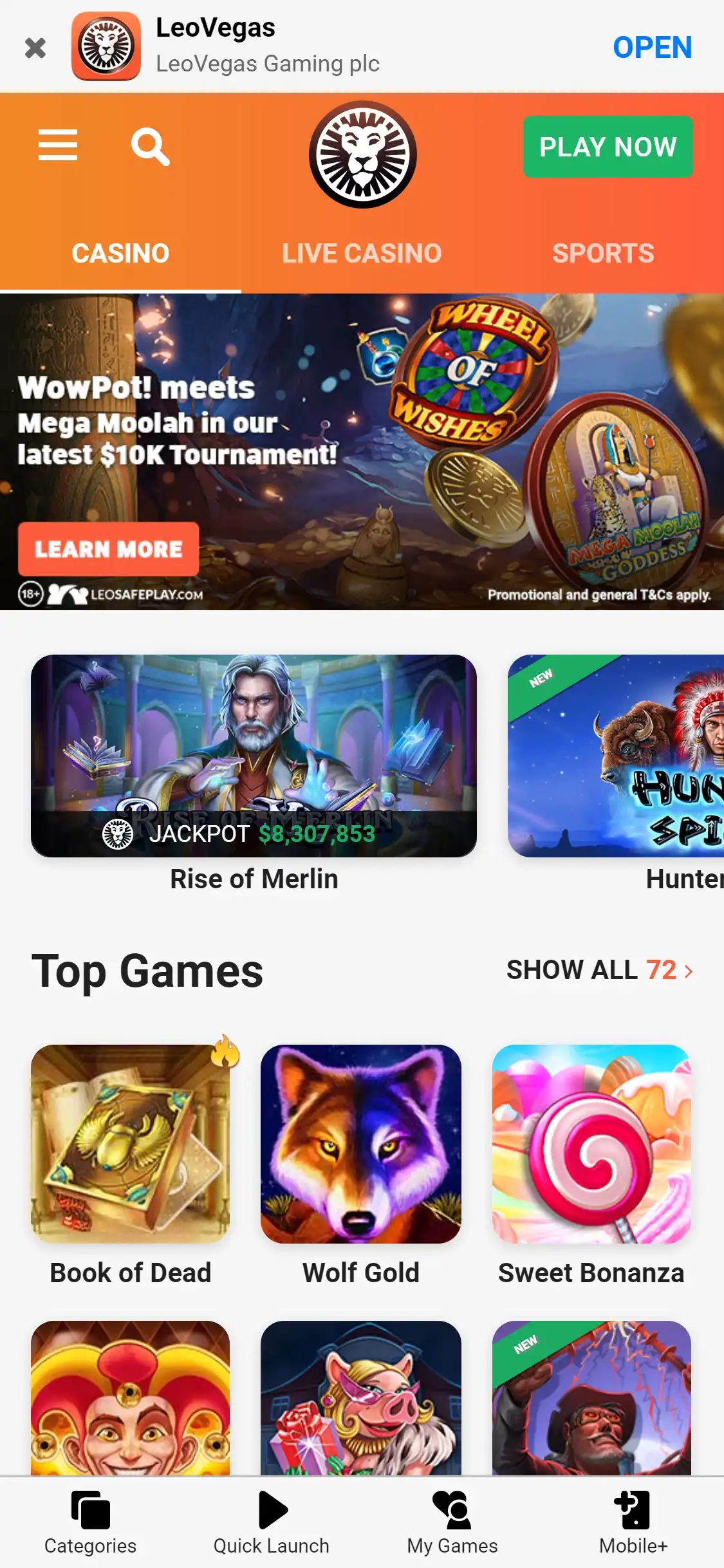Open the search magnifier

(150, 147)
